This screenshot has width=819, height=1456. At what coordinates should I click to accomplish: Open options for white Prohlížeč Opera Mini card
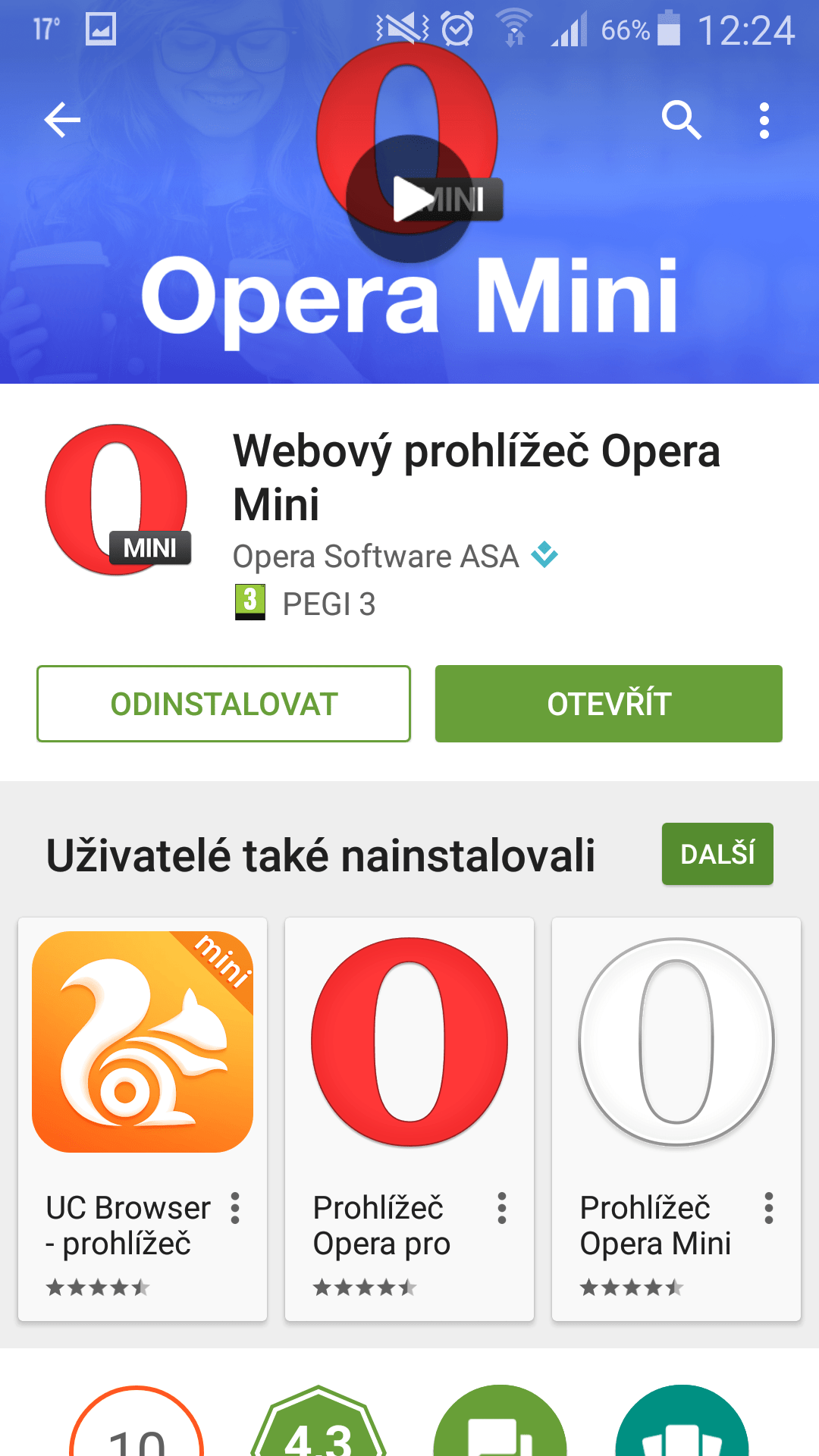(768, 1208)
